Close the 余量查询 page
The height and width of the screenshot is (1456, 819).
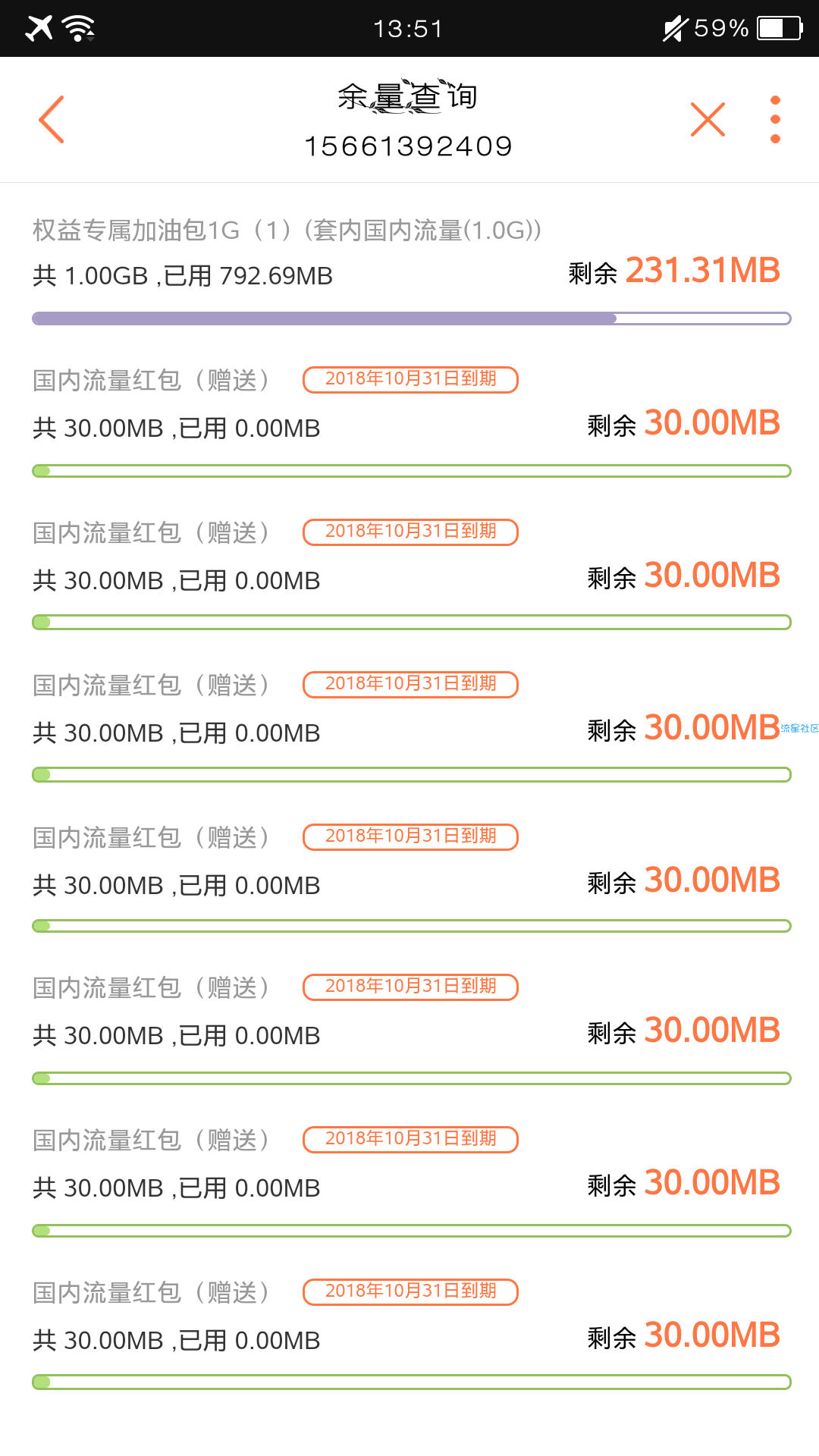tap(708, 120)
